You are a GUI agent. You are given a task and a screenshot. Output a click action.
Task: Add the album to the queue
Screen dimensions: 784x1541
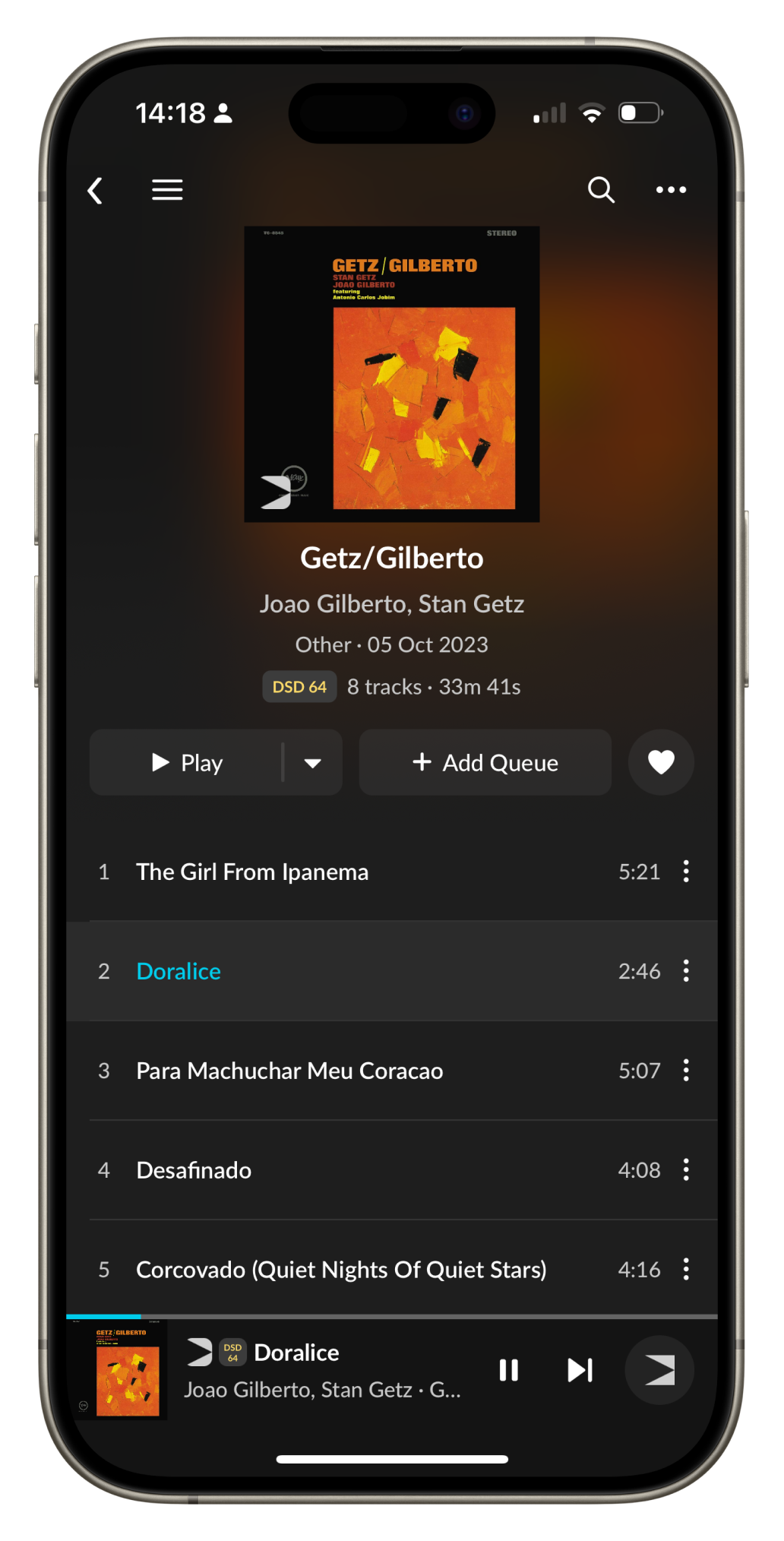pos(485,762)
